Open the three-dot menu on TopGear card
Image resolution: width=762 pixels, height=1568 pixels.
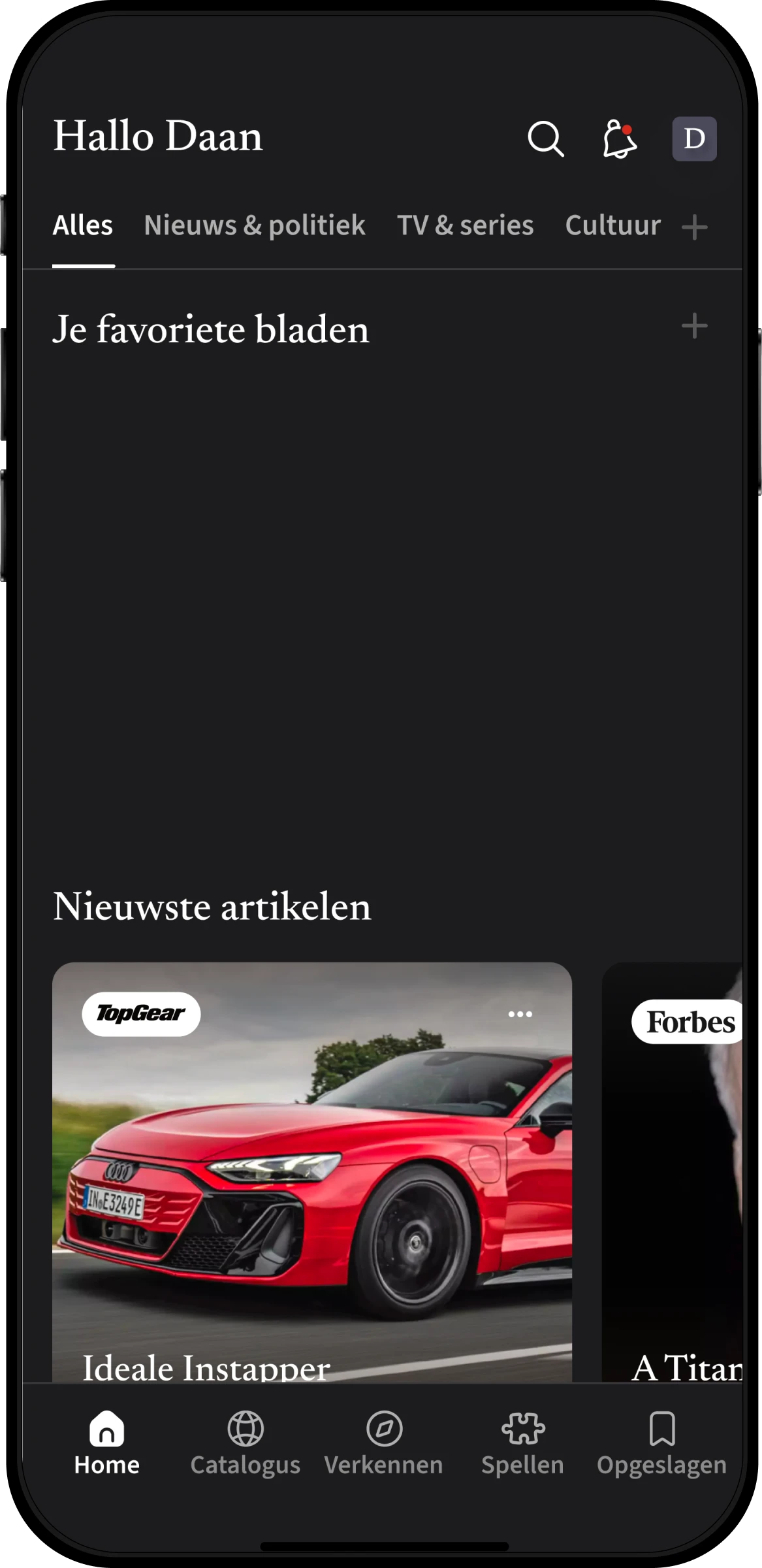click(520, 1014)
